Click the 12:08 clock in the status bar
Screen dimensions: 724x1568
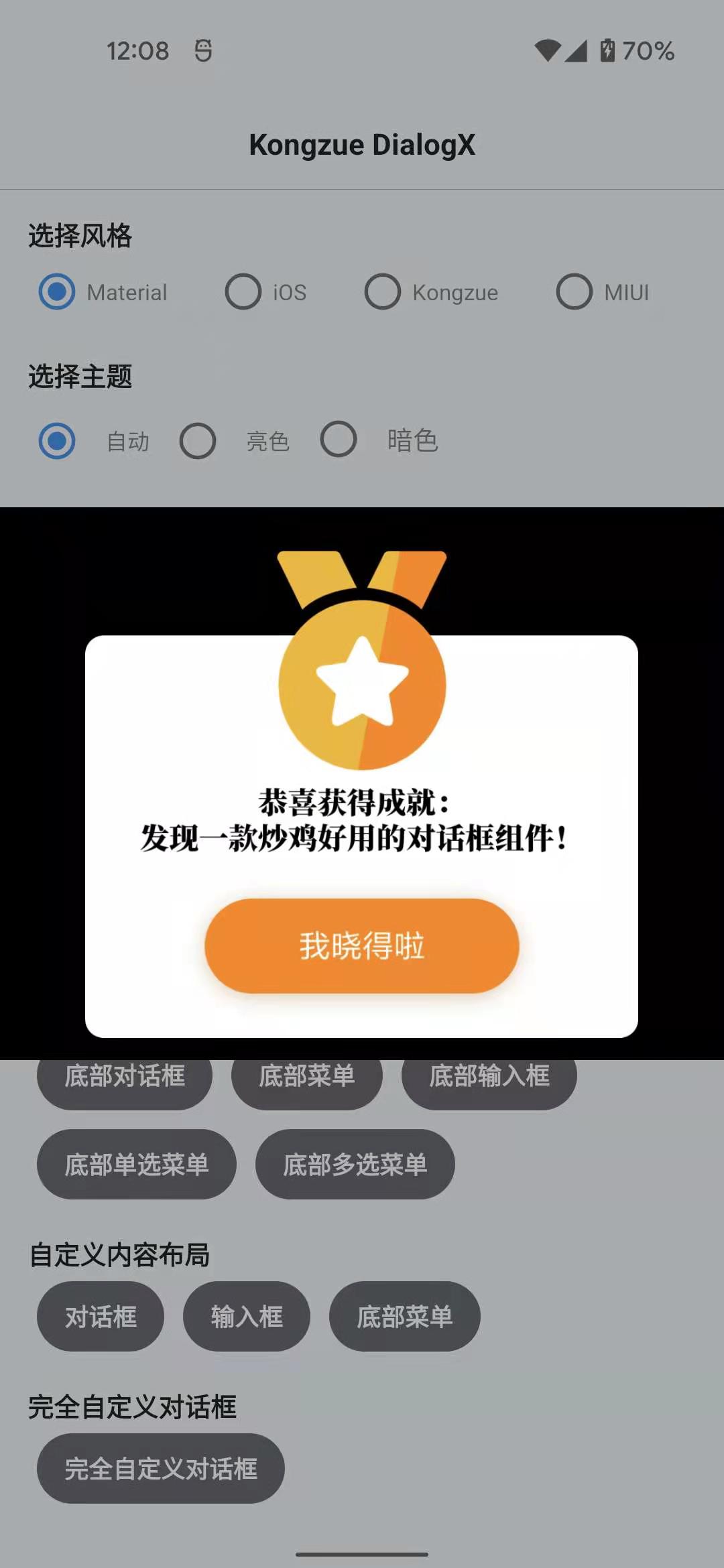(x=137, y=50)
